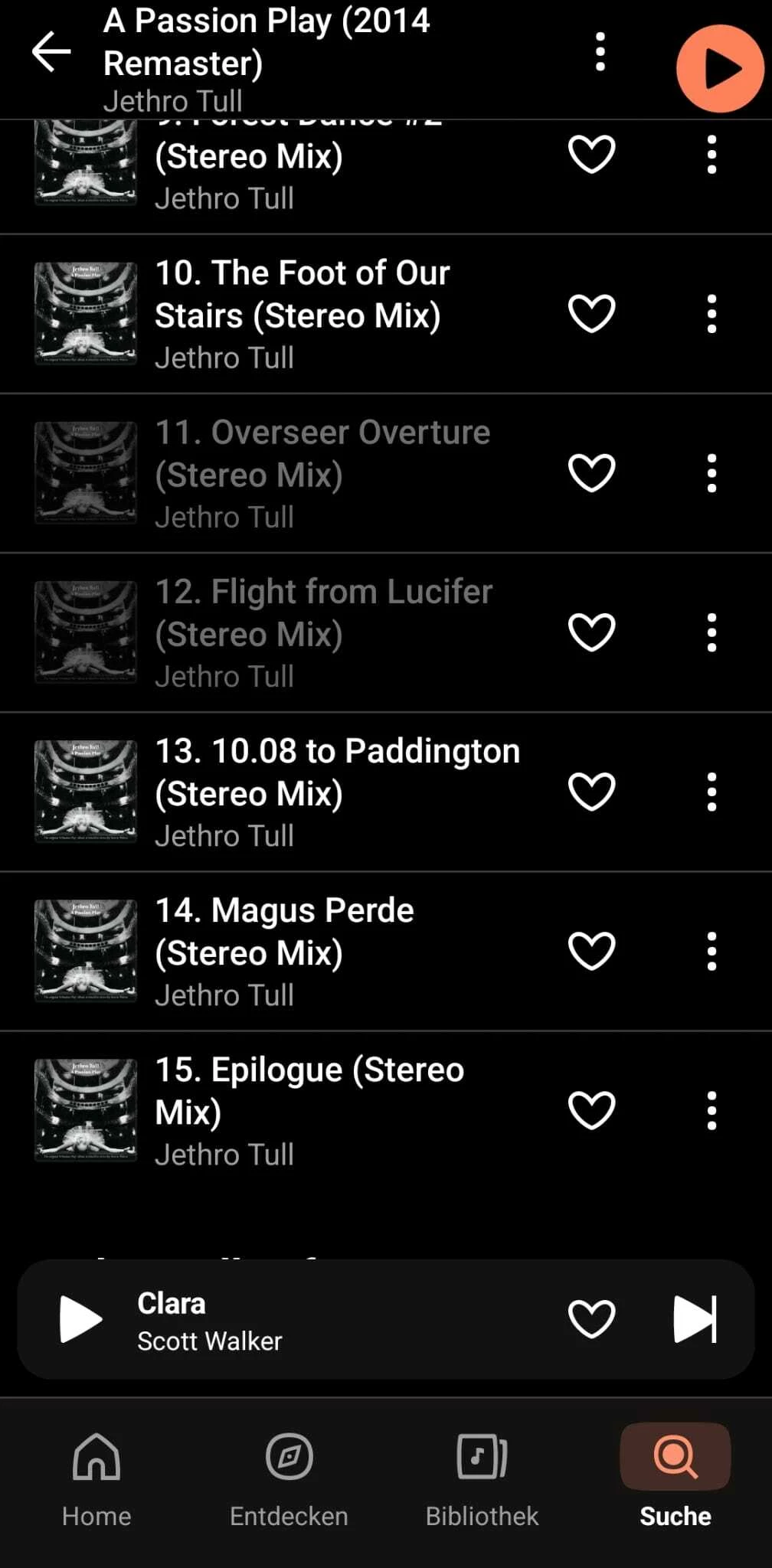
Task: Like Overseer Overture track
Action: (591, 473)
